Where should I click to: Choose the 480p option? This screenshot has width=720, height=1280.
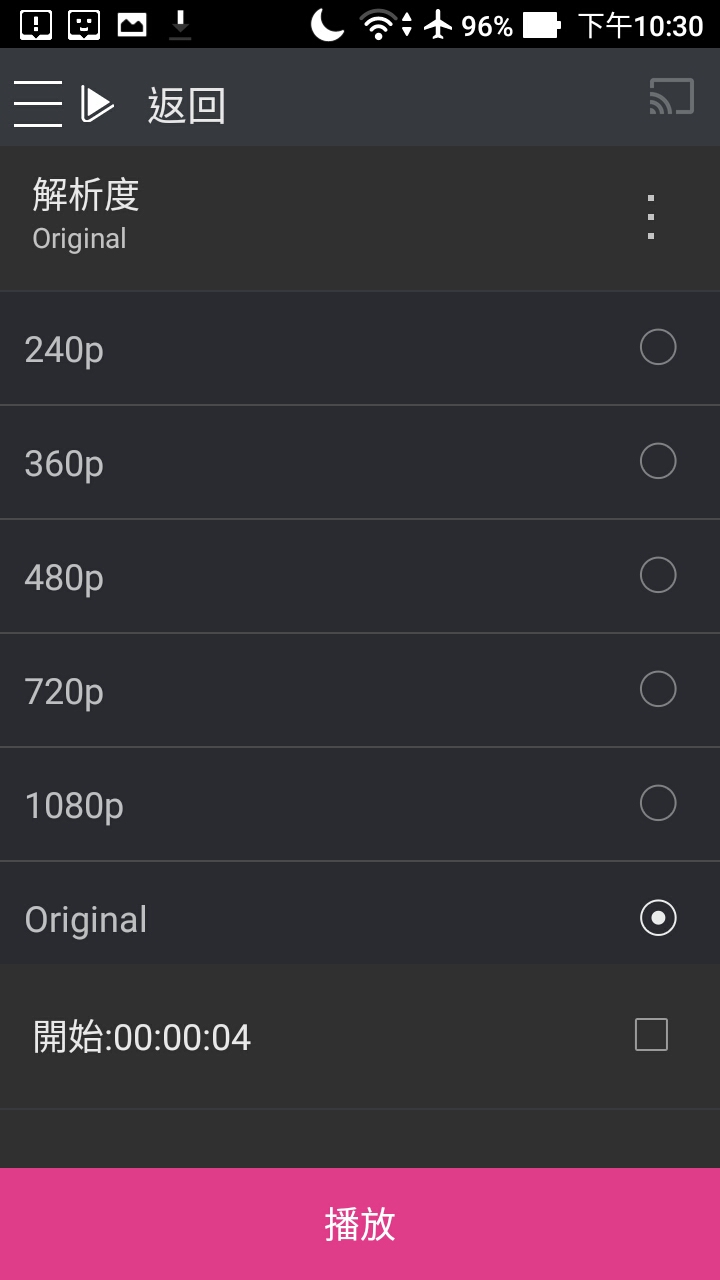click(x=360, y=577)
